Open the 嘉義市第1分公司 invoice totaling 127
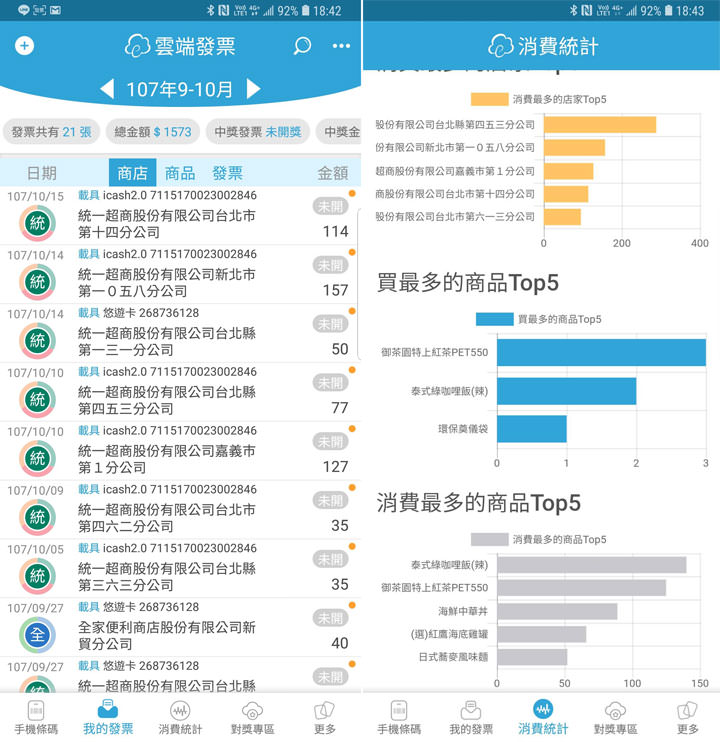The height and width of the screenshot is (742, 720). pyautogui.click(x=180, y=452)
